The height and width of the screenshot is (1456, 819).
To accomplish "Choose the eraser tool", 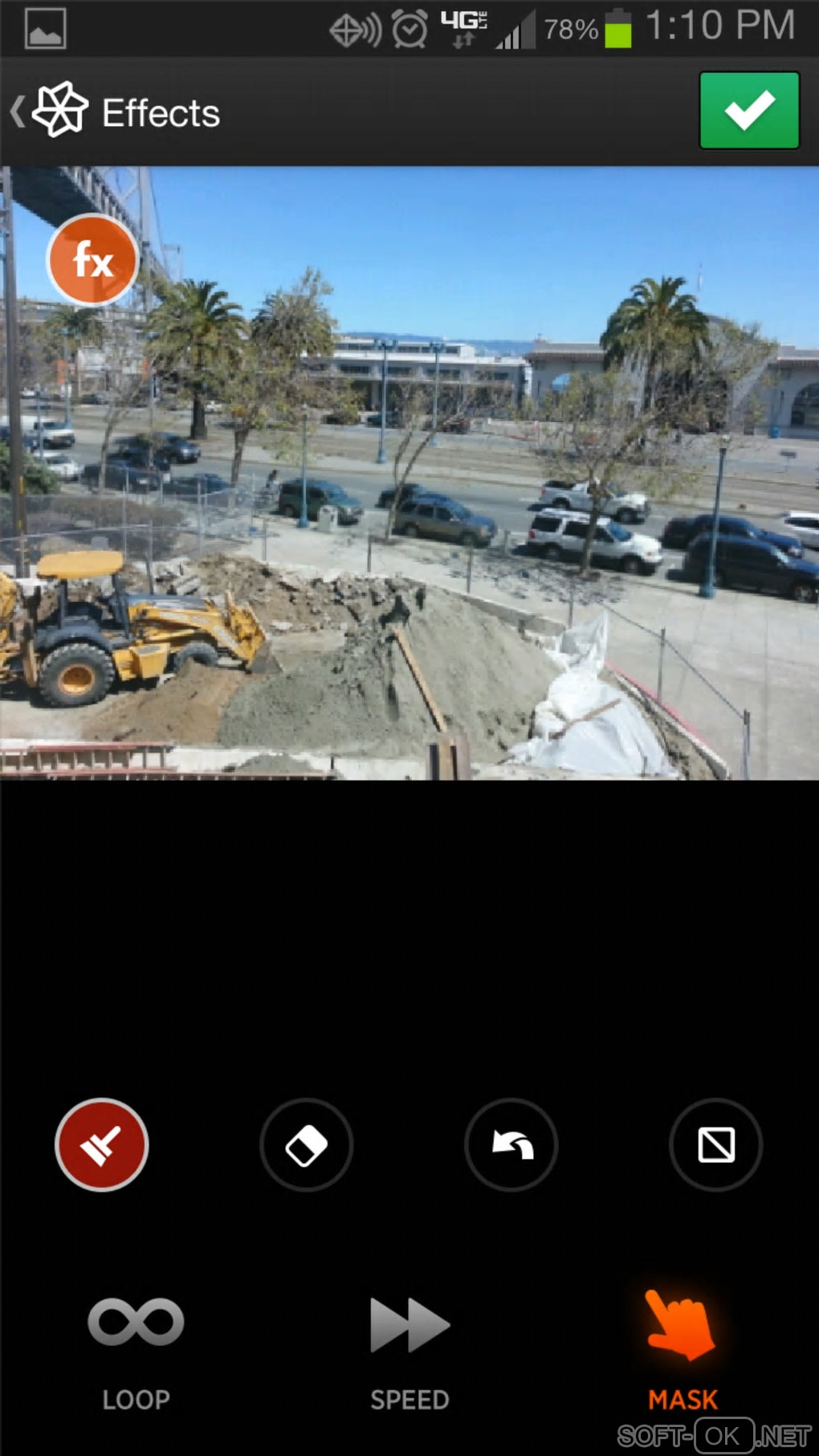I will point(306,1144).
